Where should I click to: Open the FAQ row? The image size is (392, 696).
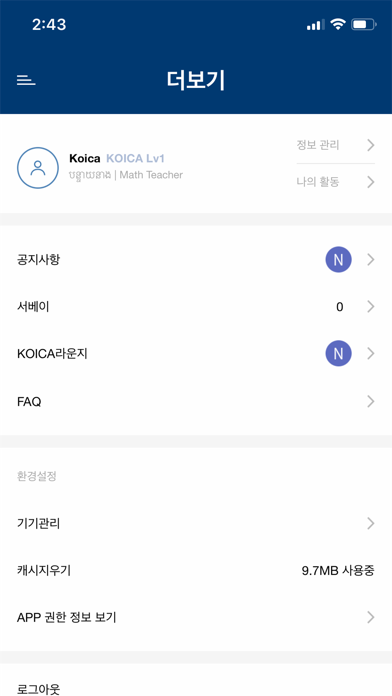click(196, 402)
